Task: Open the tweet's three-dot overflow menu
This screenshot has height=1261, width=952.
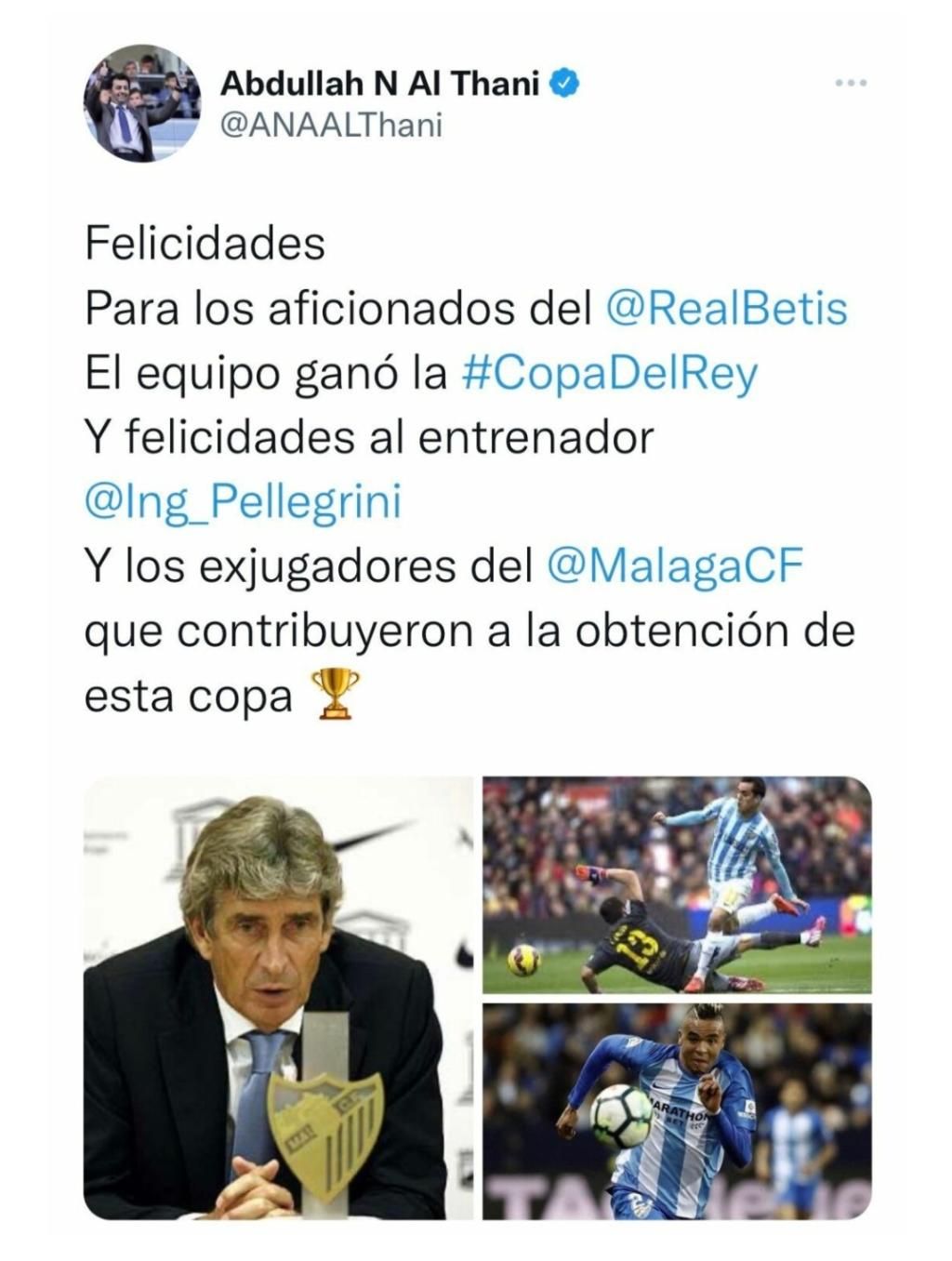Action: click(851, 84)
